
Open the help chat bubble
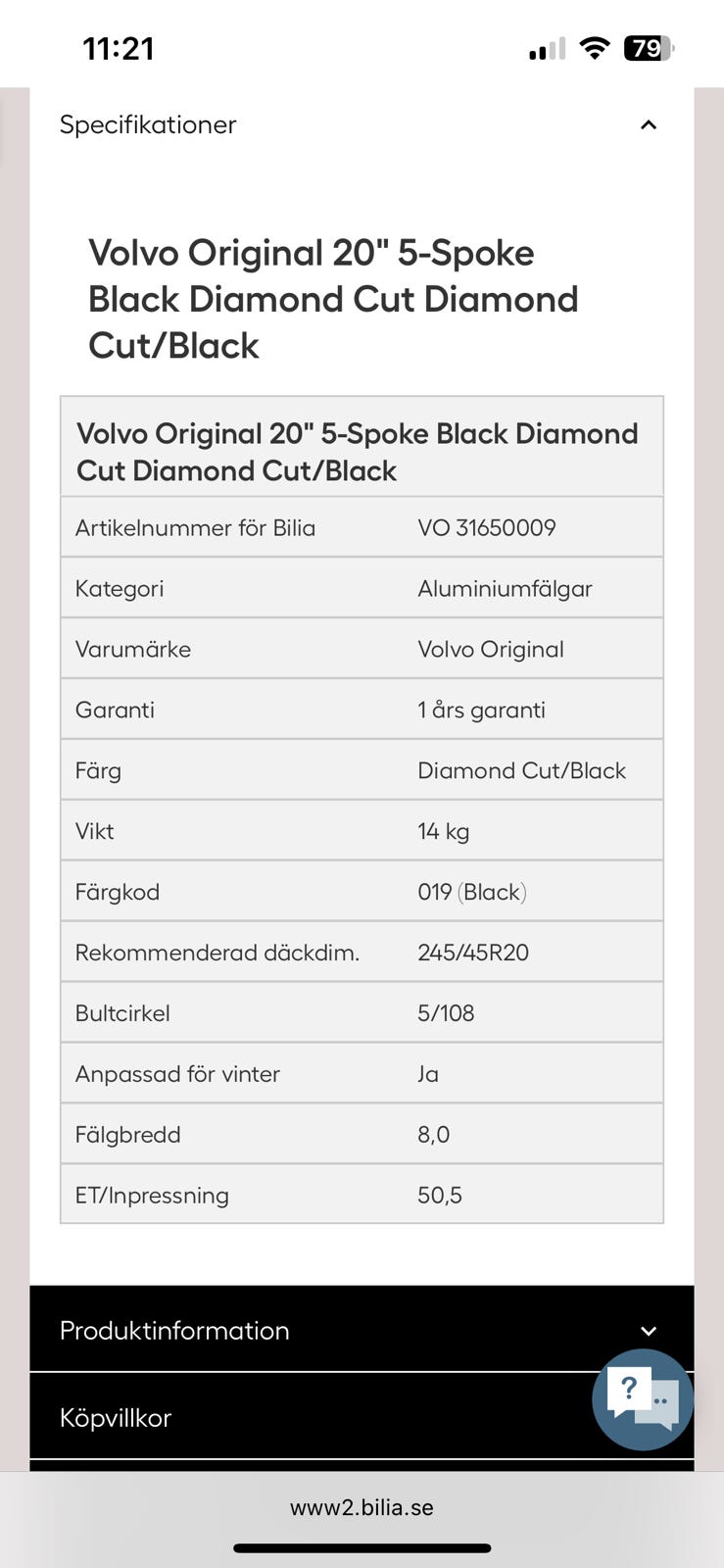643,1398
